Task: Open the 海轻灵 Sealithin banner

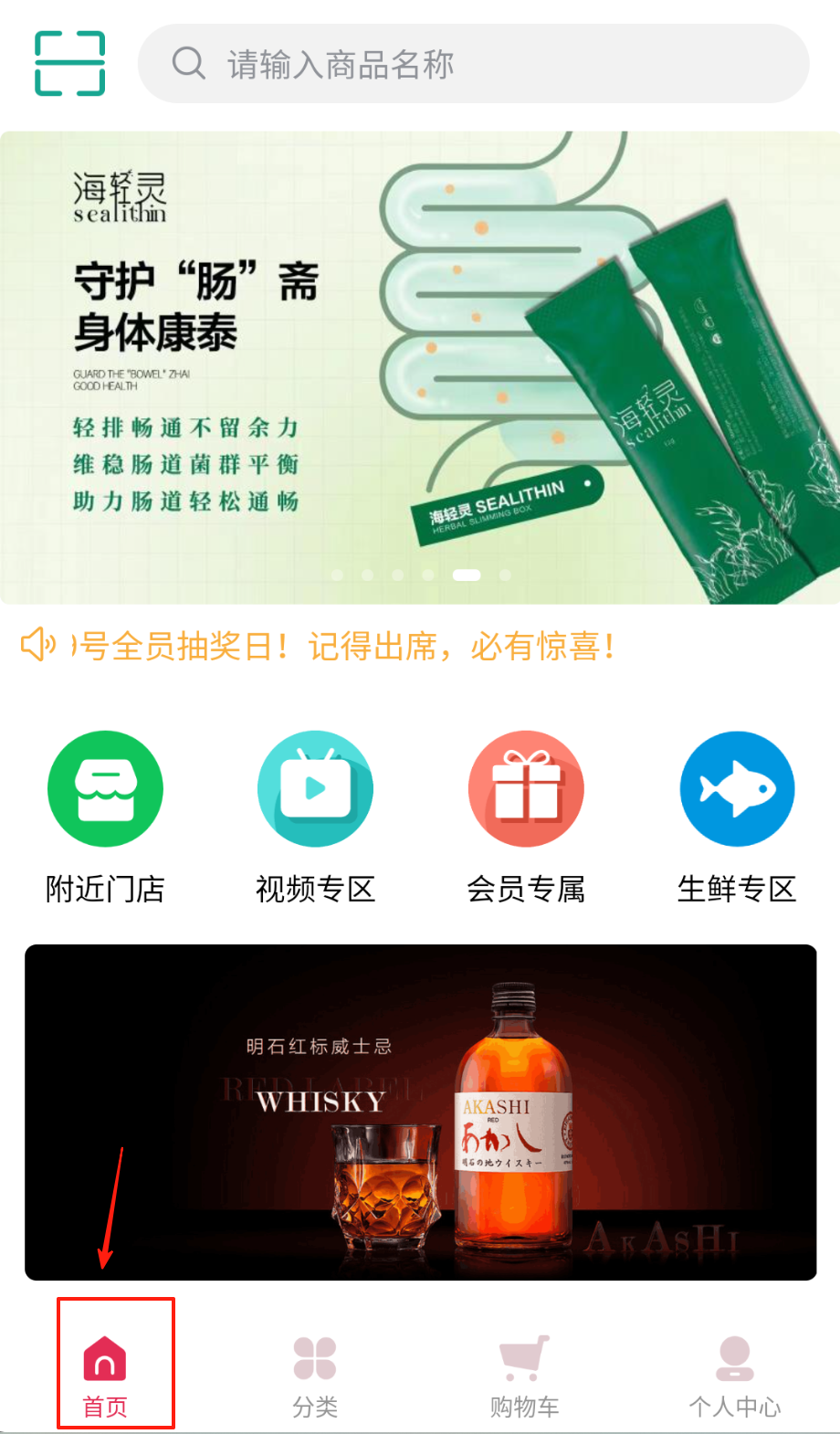Action: point(420,367)
